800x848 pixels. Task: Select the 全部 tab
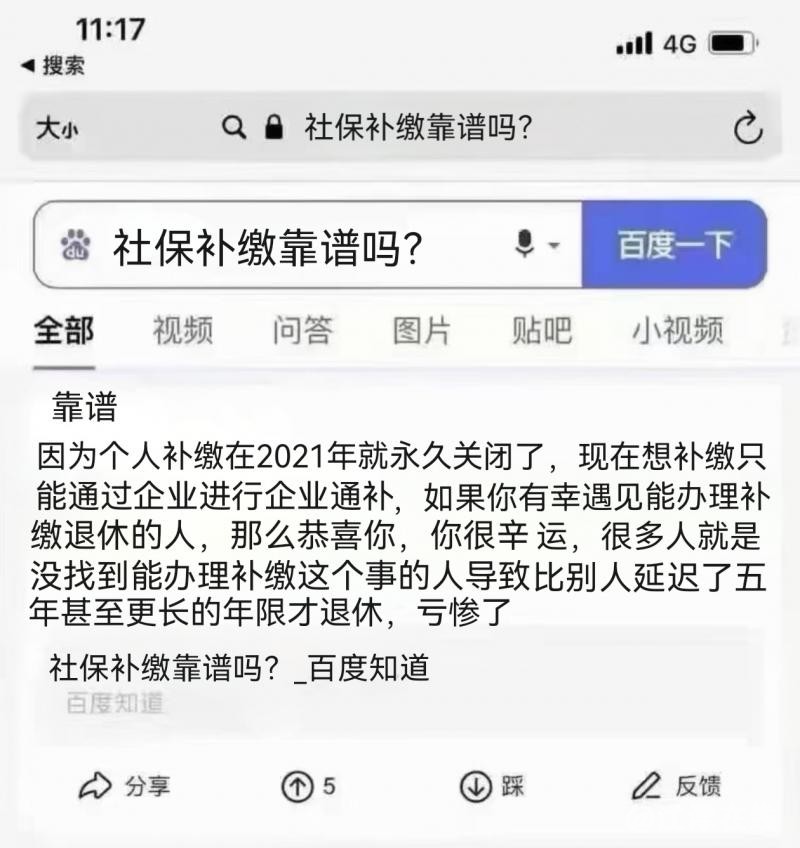pyautogui.click(x=64, y=330)
